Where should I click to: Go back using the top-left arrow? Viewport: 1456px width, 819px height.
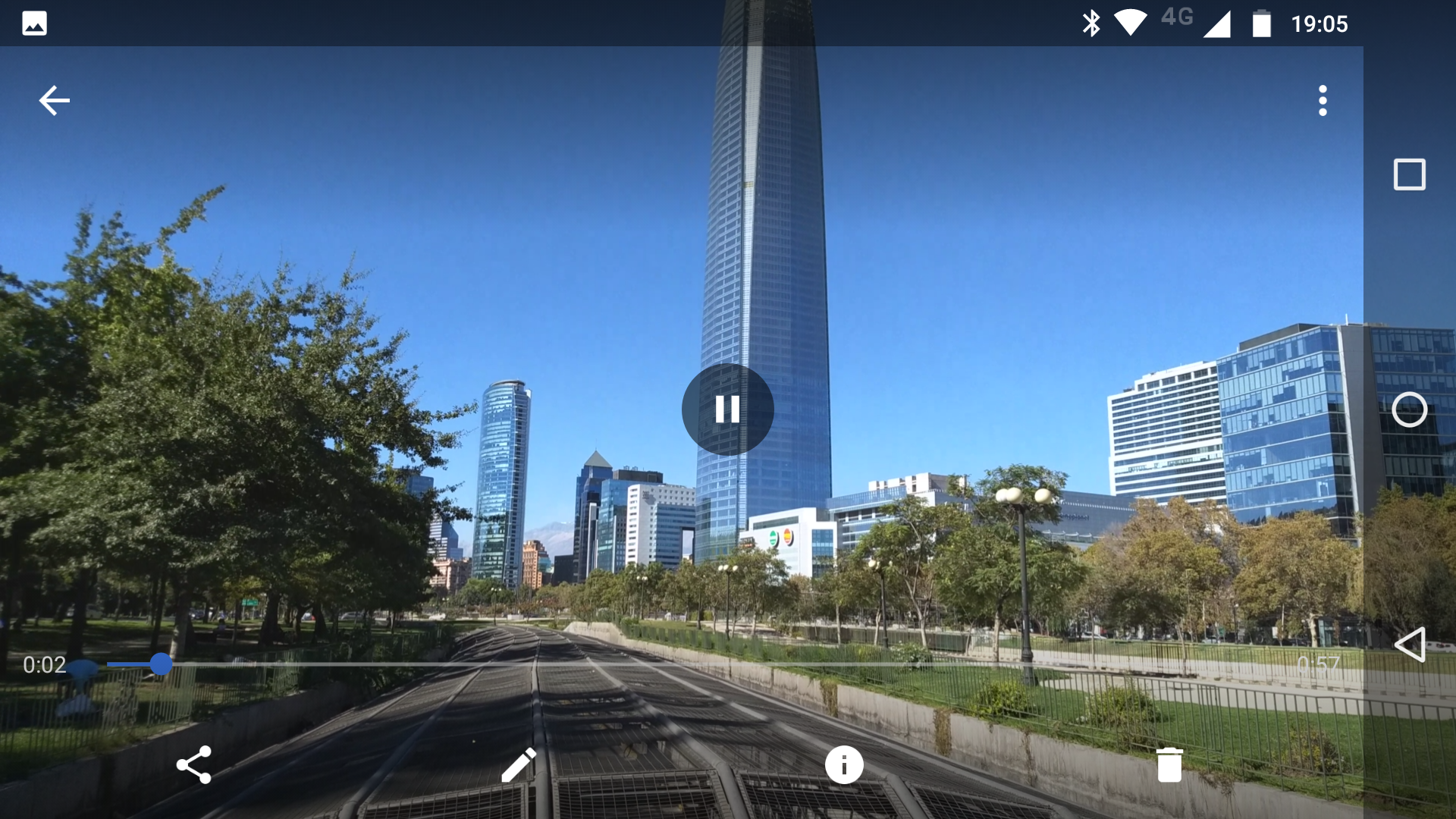(x=54, y=101)
